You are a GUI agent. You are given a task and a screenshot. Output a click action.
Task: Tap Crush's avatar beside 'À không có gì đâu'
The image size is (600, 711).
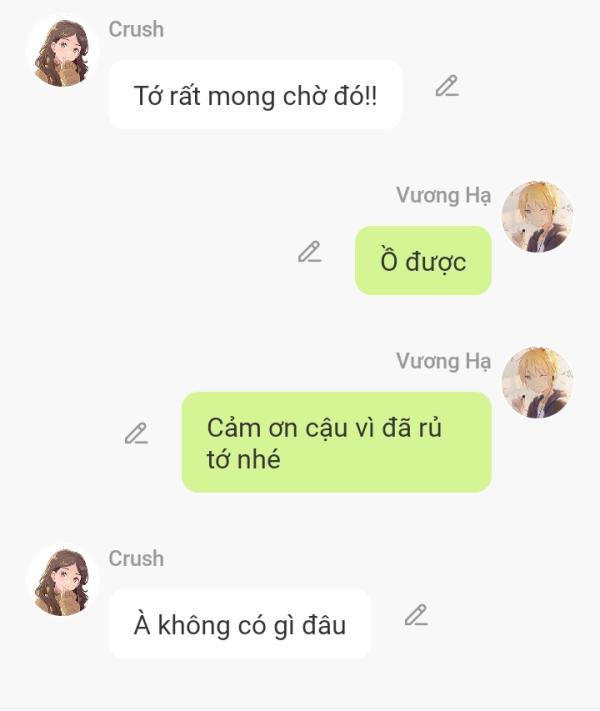click(x=62, y=580)
